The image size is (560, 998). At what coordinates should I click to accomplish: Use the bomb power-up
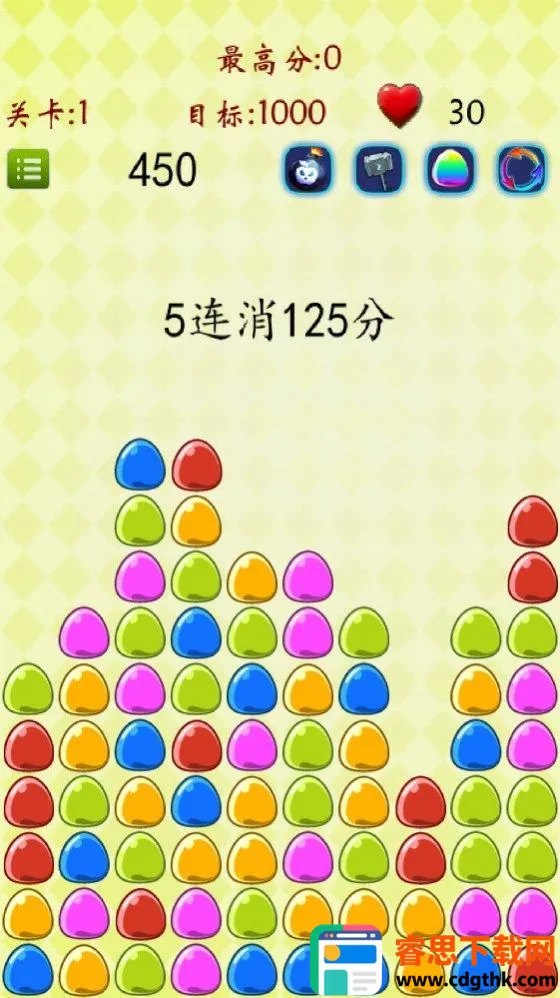(x=309, y=169)
